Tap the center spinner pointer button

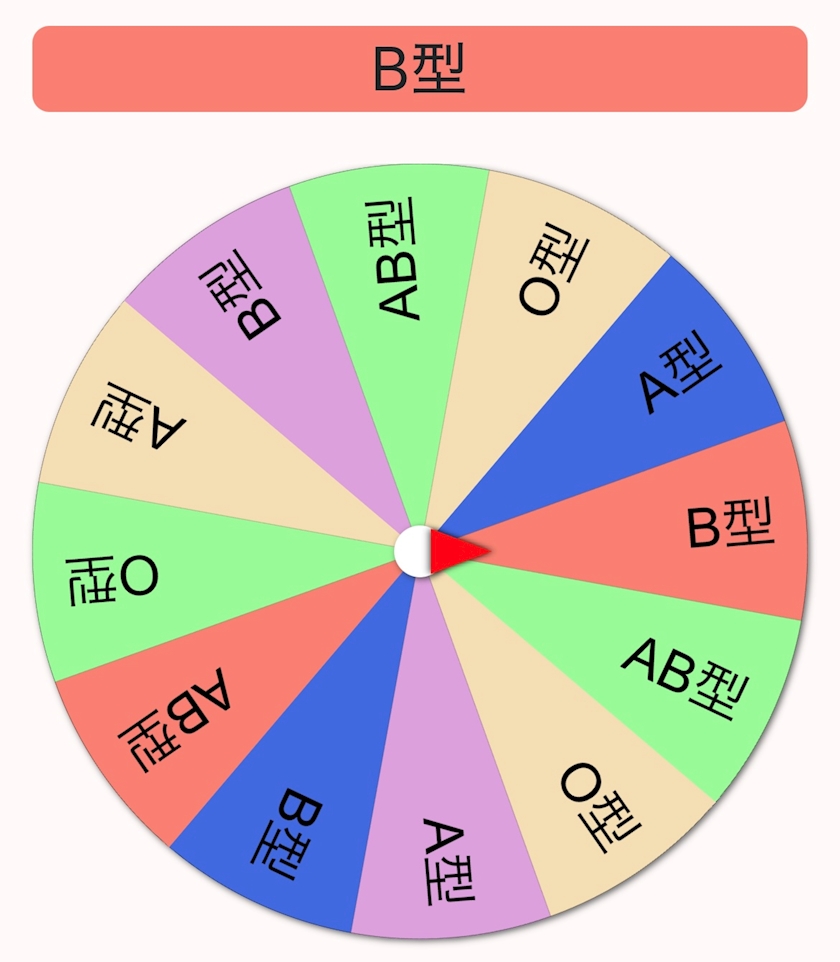(x=441, y=551)
